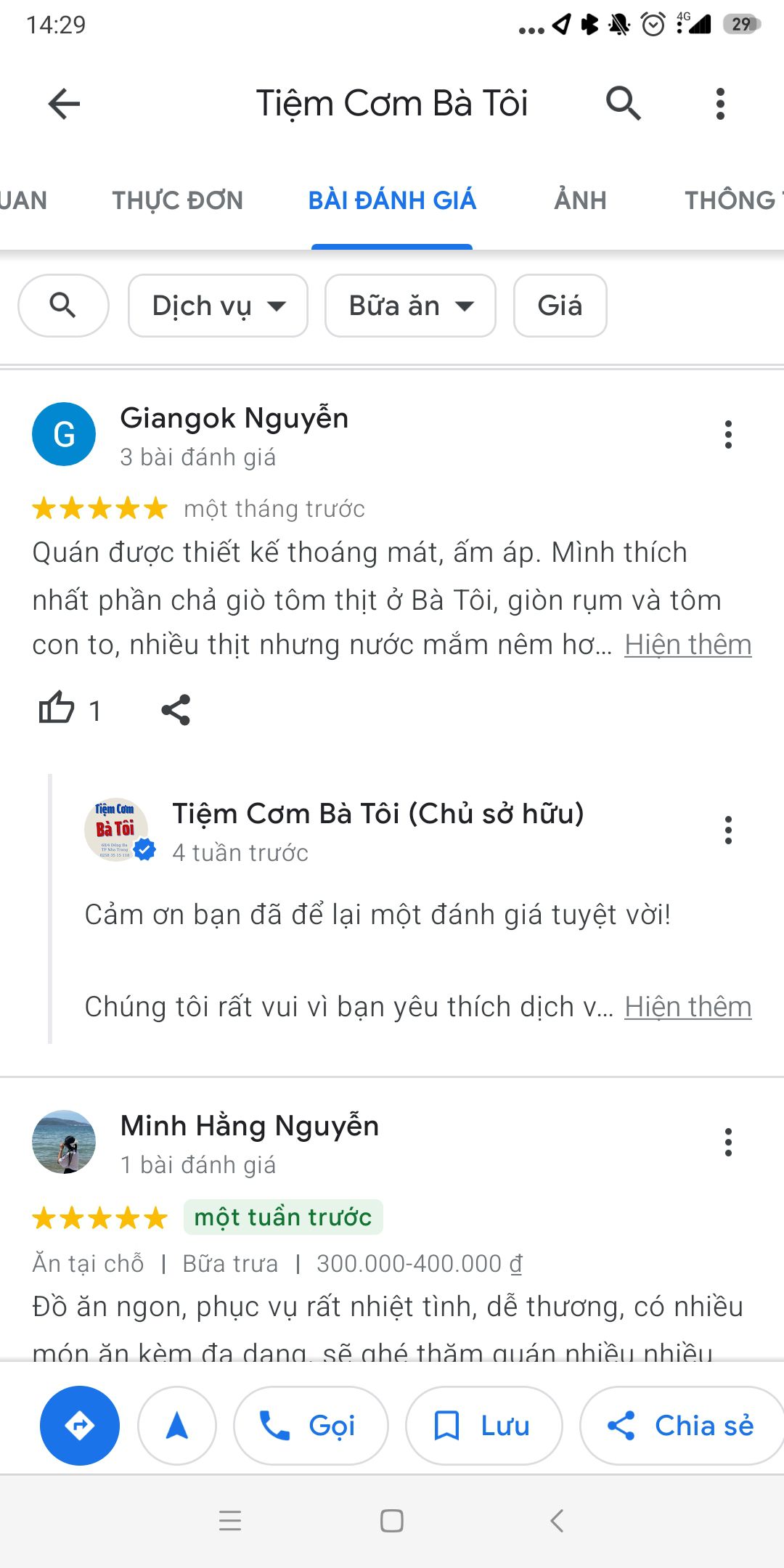Viewport: 784px width, 1568px height.
Task: Call the restaurant with Gọi
Action: click(x=310, y=1426)
